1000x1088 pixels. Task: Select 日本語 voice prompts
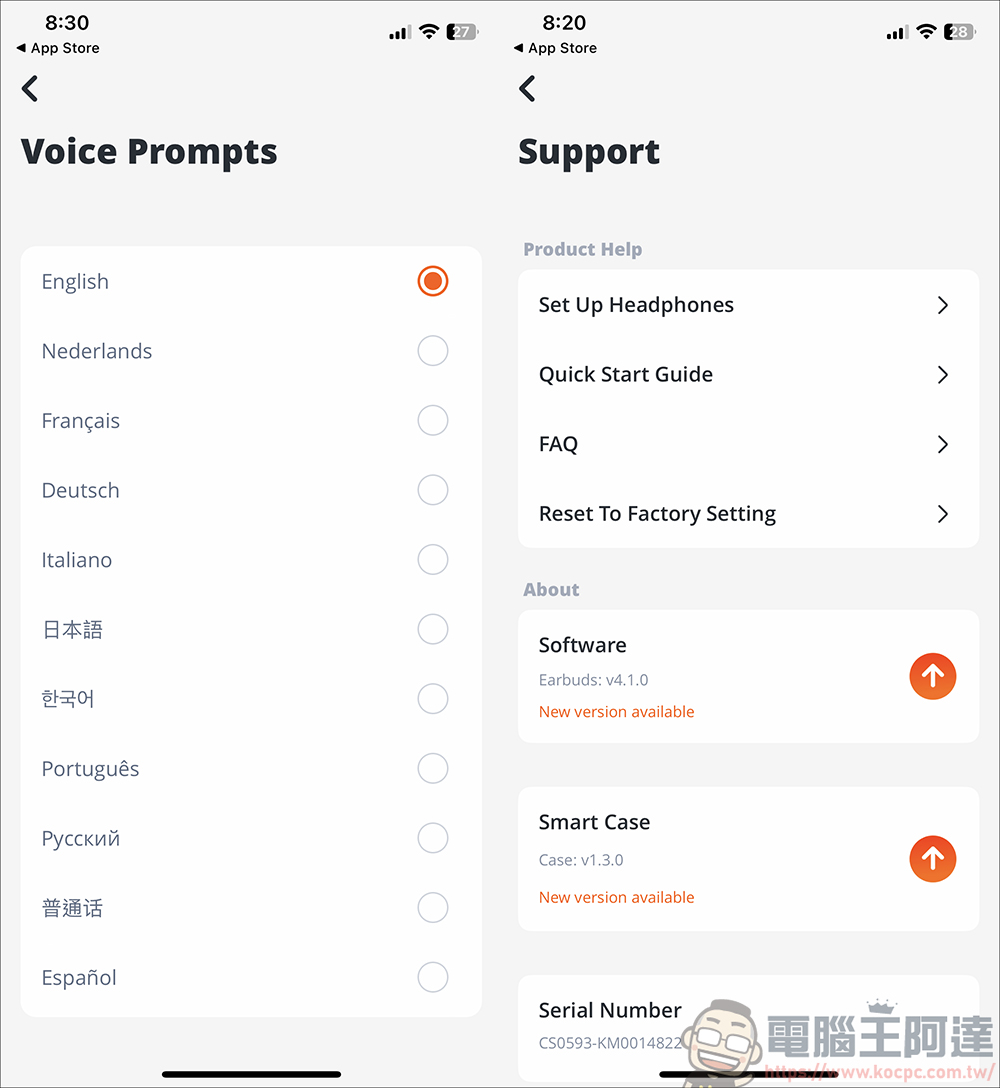[432, 629]
